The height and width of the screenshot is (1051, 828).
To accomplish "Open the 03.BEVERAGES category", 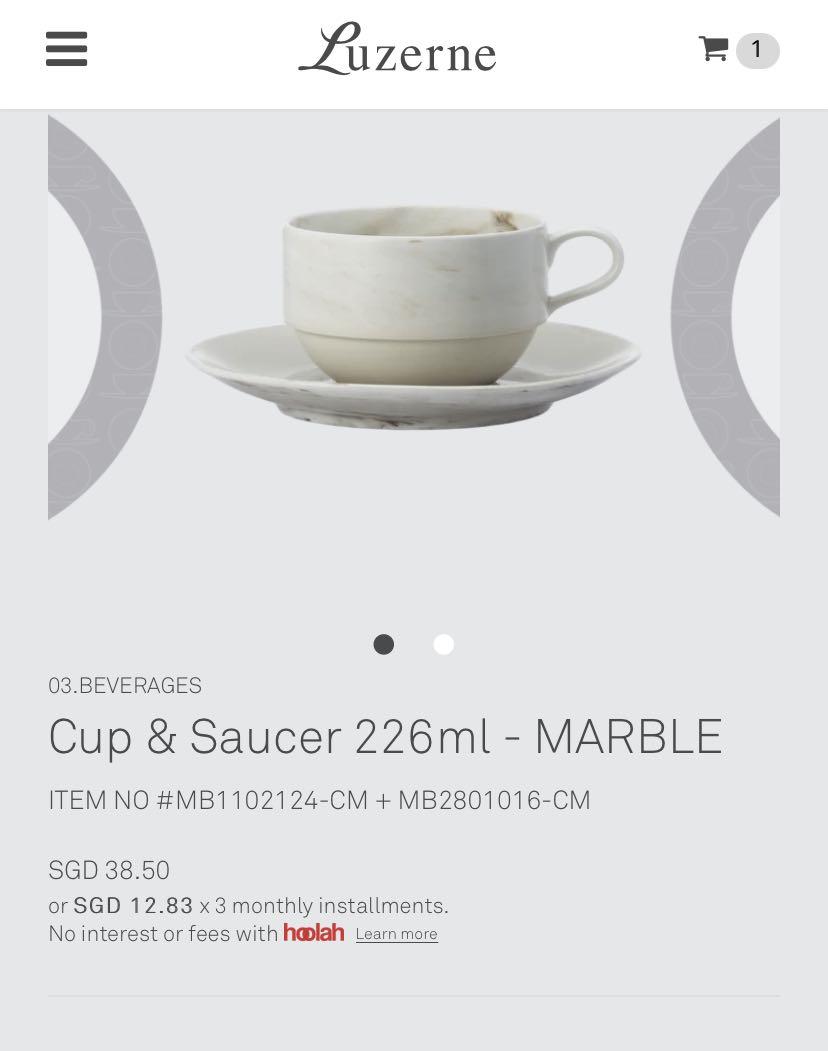I will 124,686.
